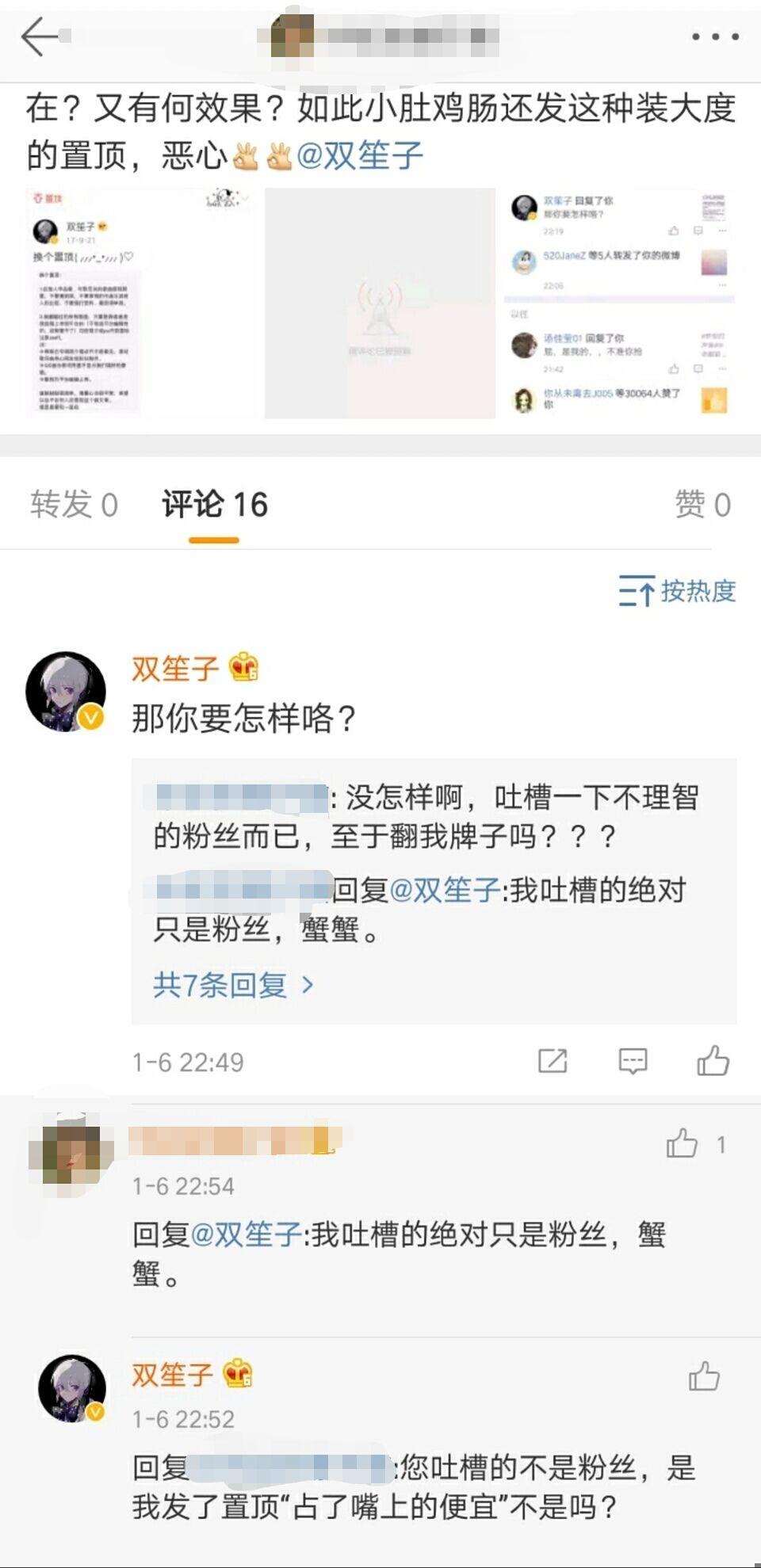The height and width of the screenshot is (1568, 761).
Task: Open the first attached screenshot with 置顶 post
Action: [x=140, y=303]
